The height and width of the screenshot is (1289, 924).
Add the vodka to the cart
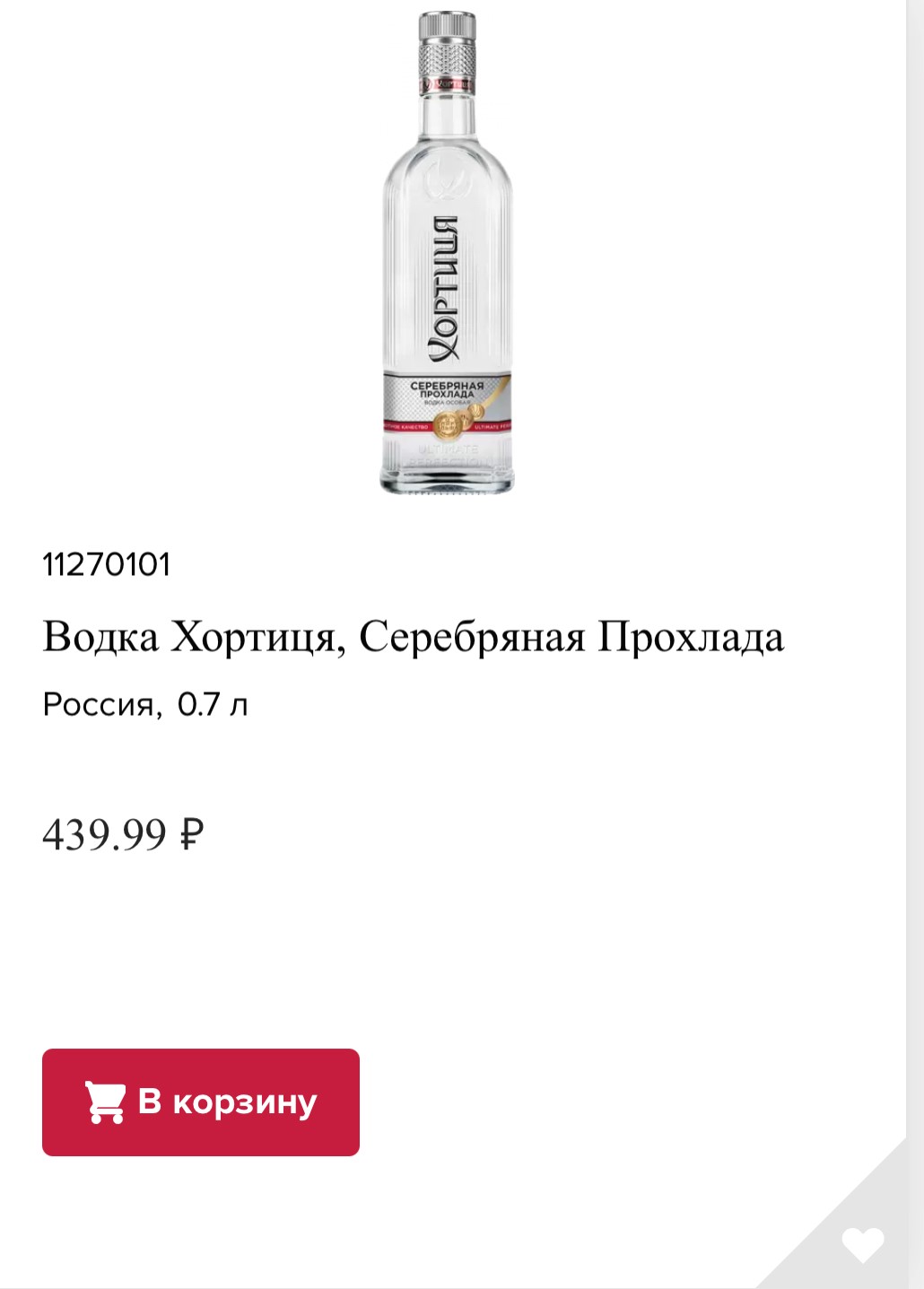(200, 1102)
